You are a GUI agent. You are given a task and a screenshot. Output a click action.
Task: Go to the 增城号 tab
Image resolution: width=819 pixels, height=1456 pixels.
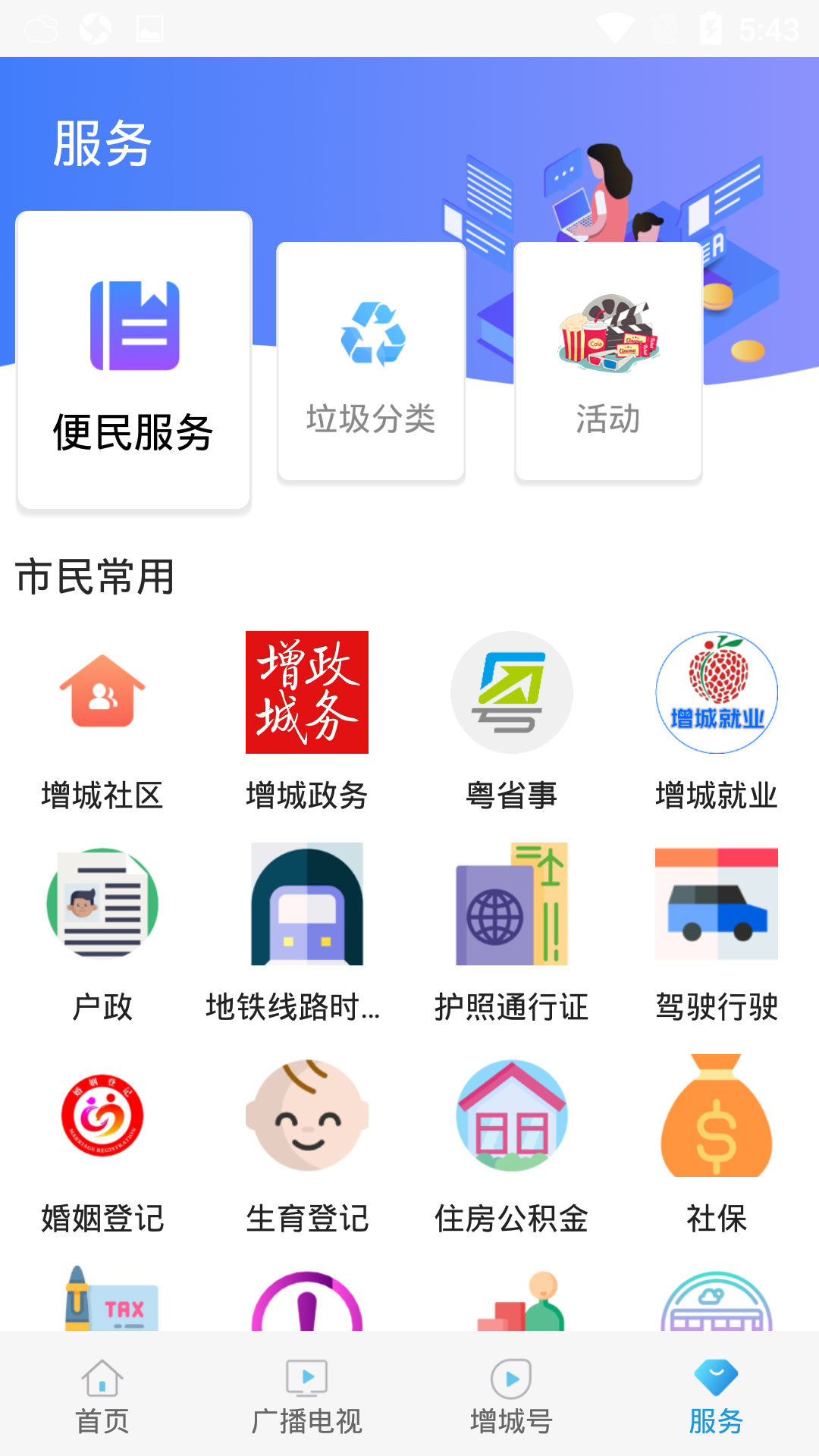click(x=512, y=1395)
